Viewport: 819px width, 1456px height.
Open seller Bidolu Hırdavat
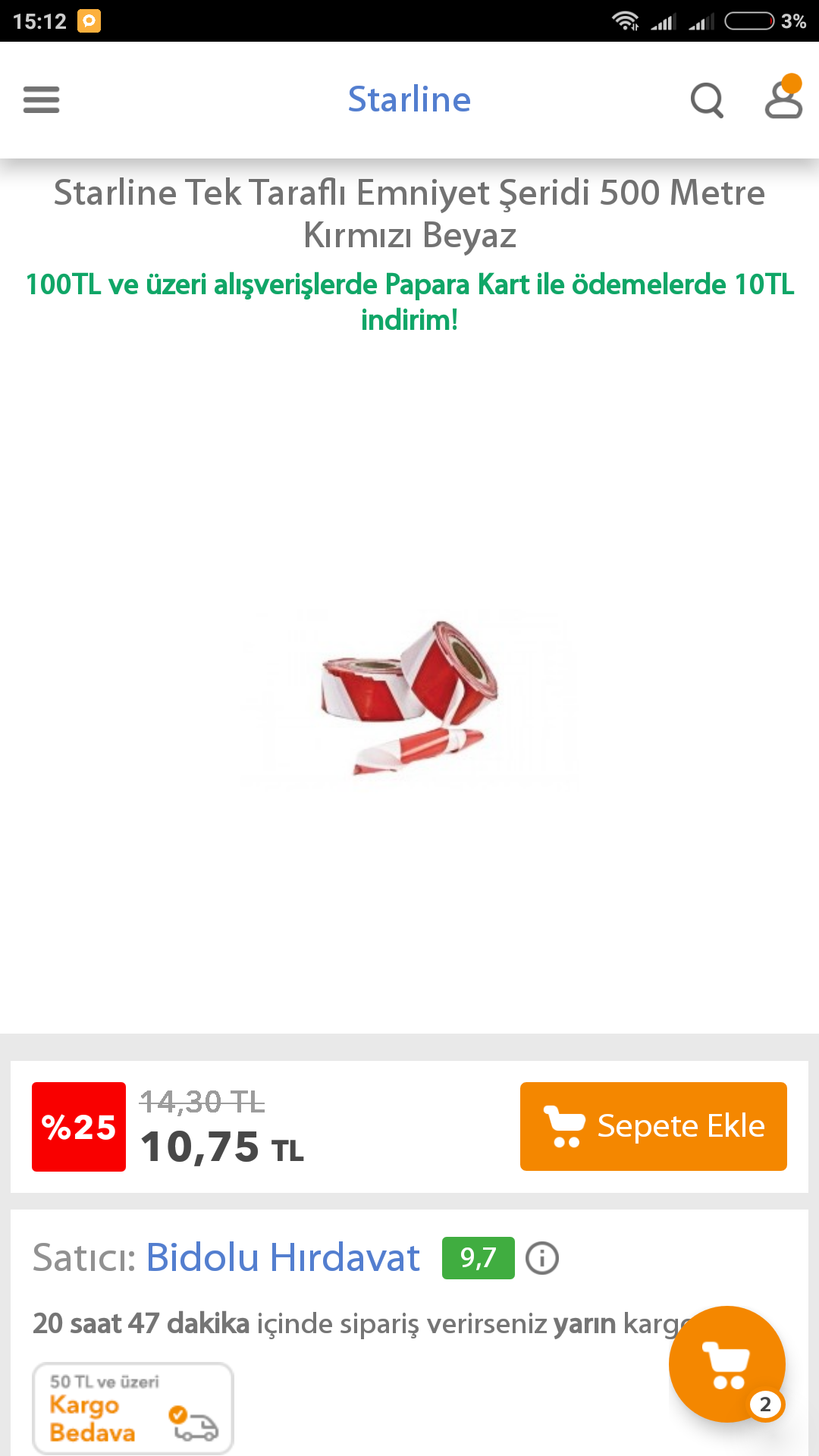[283, 1258]
